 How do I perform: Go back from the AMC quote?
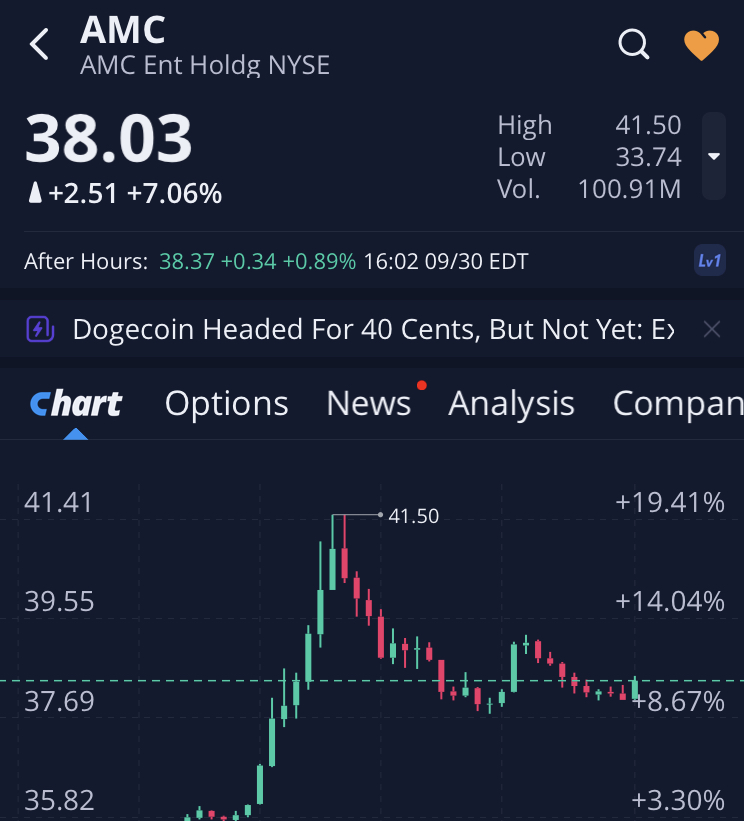click(40, 45)
